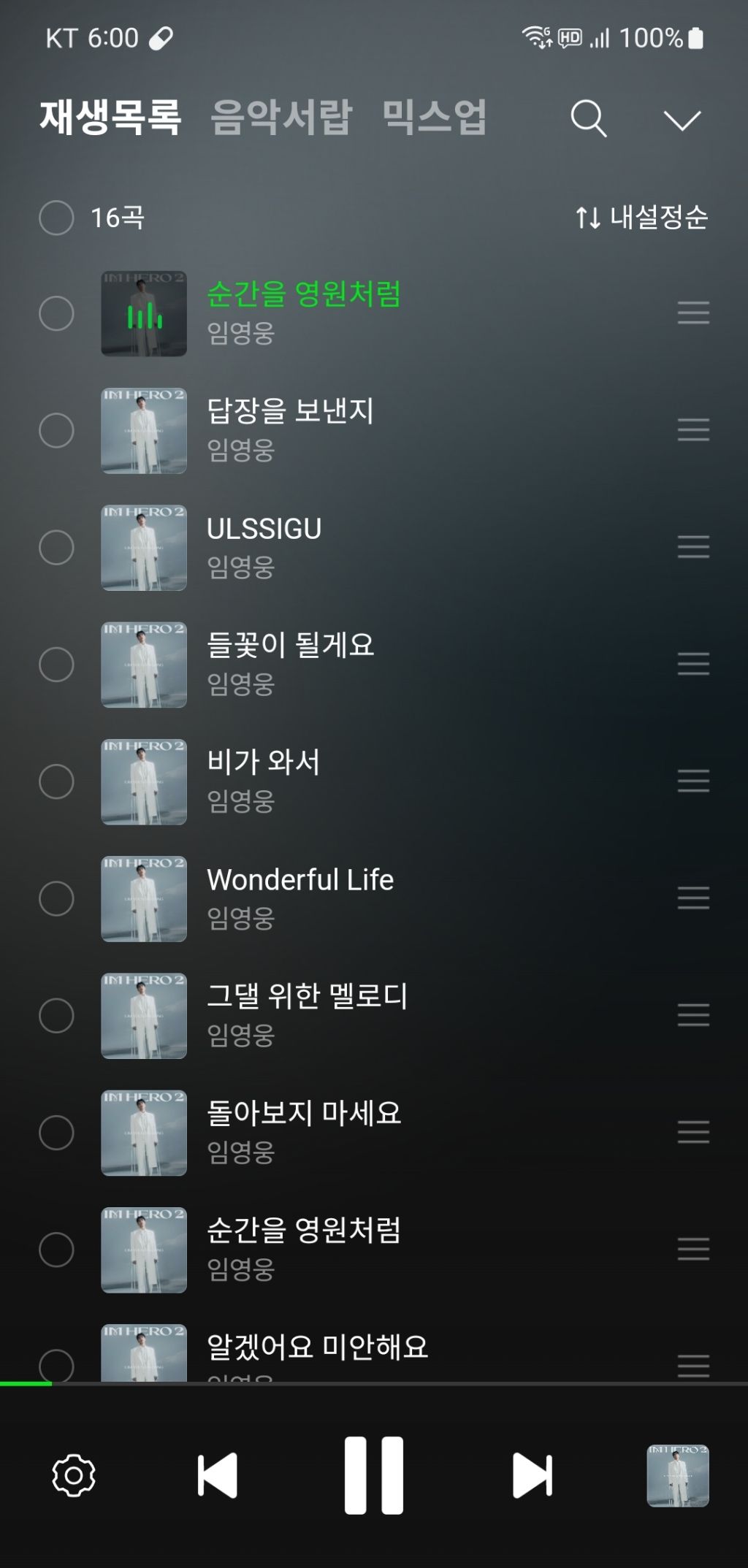
Task: Select the checkbox for the green 순간을 영원처럼
Action: point(56,314)
